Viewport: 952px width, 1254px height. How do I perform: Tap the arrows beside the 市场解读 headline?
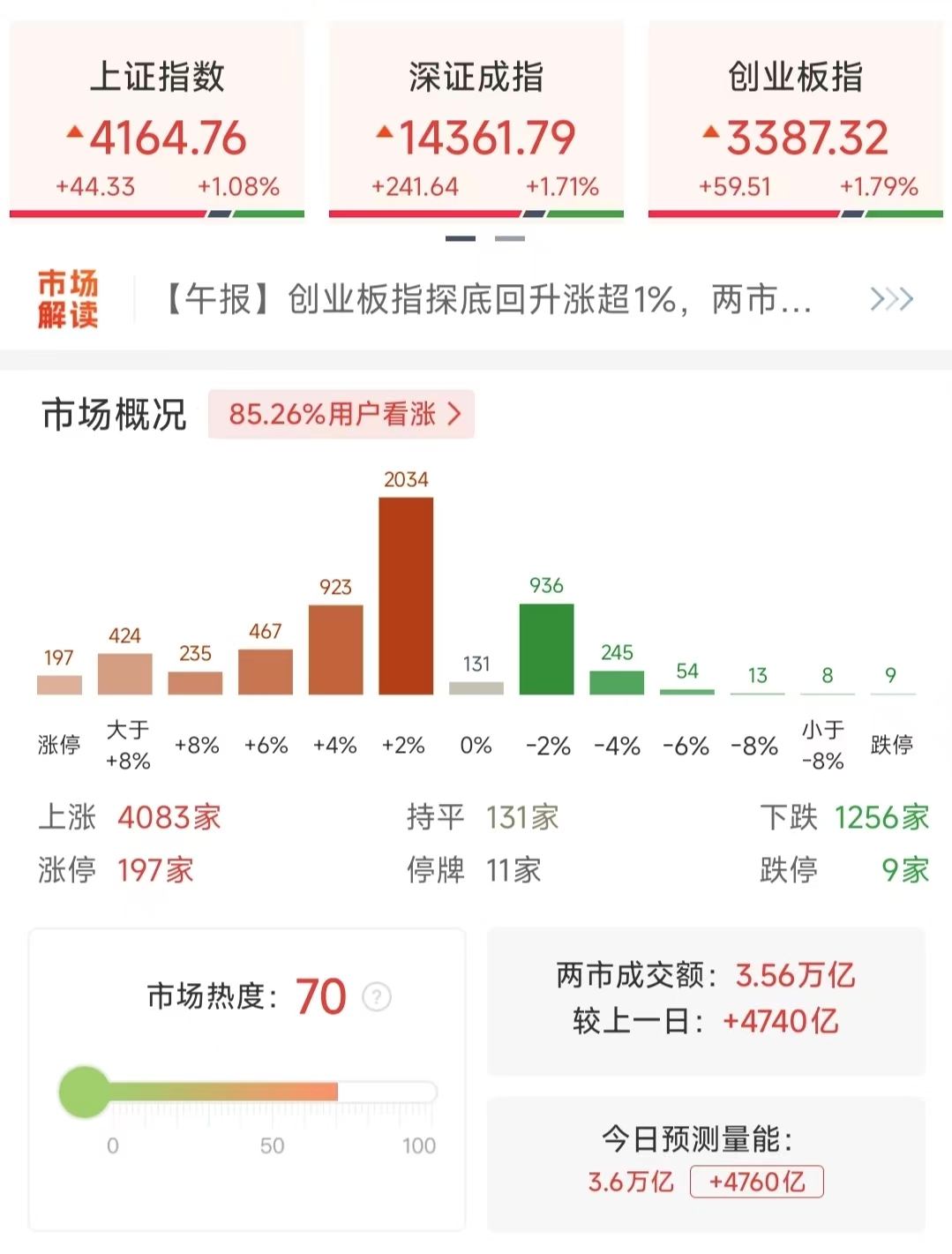891,300
